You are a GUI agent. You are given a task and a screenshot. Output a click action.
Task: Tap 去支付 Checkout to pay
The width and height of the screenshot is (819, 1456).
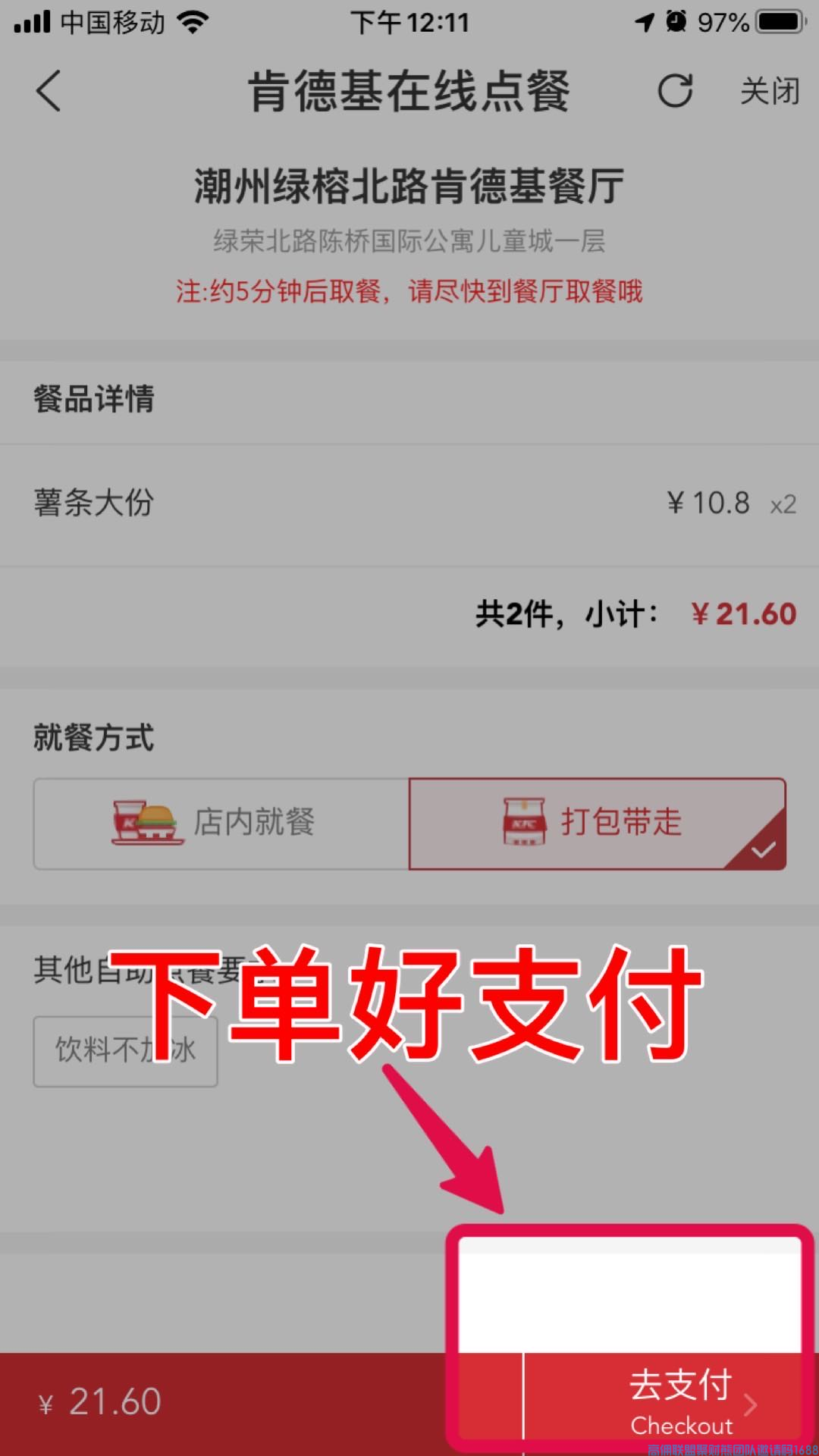[x=681, y=1401]
